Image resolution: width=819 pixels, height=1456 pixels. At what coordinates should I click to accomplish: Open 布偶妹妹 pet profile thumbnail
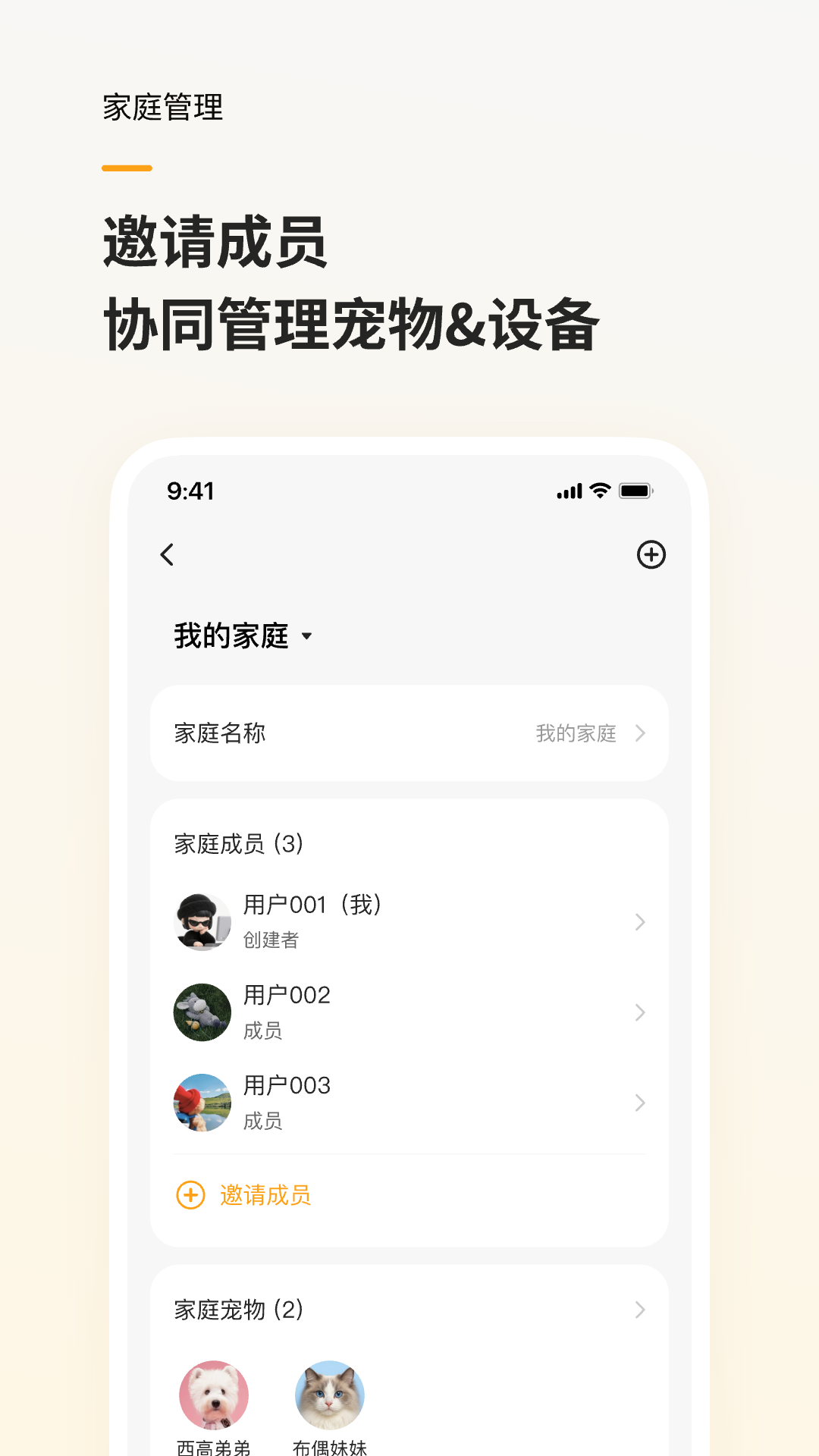[329, 1395]
